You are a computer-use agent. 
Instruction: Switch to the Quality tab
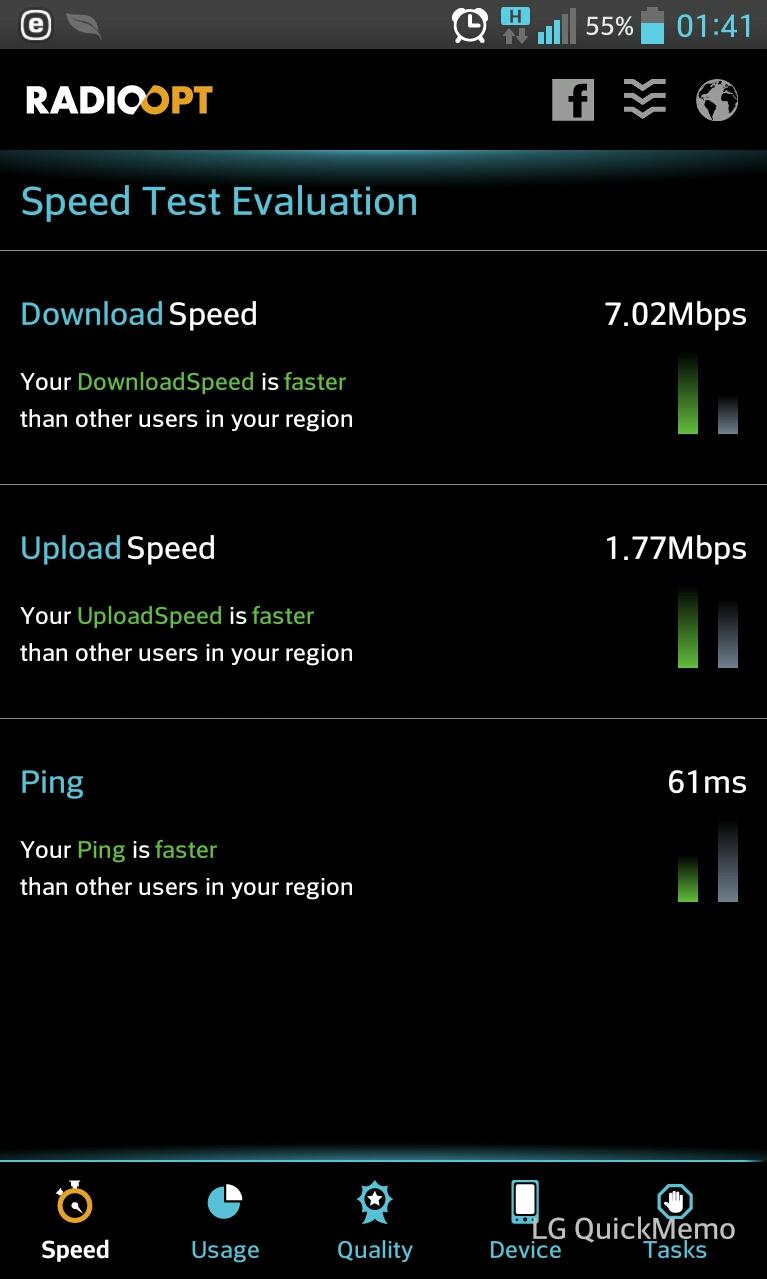pos(375,1221)
